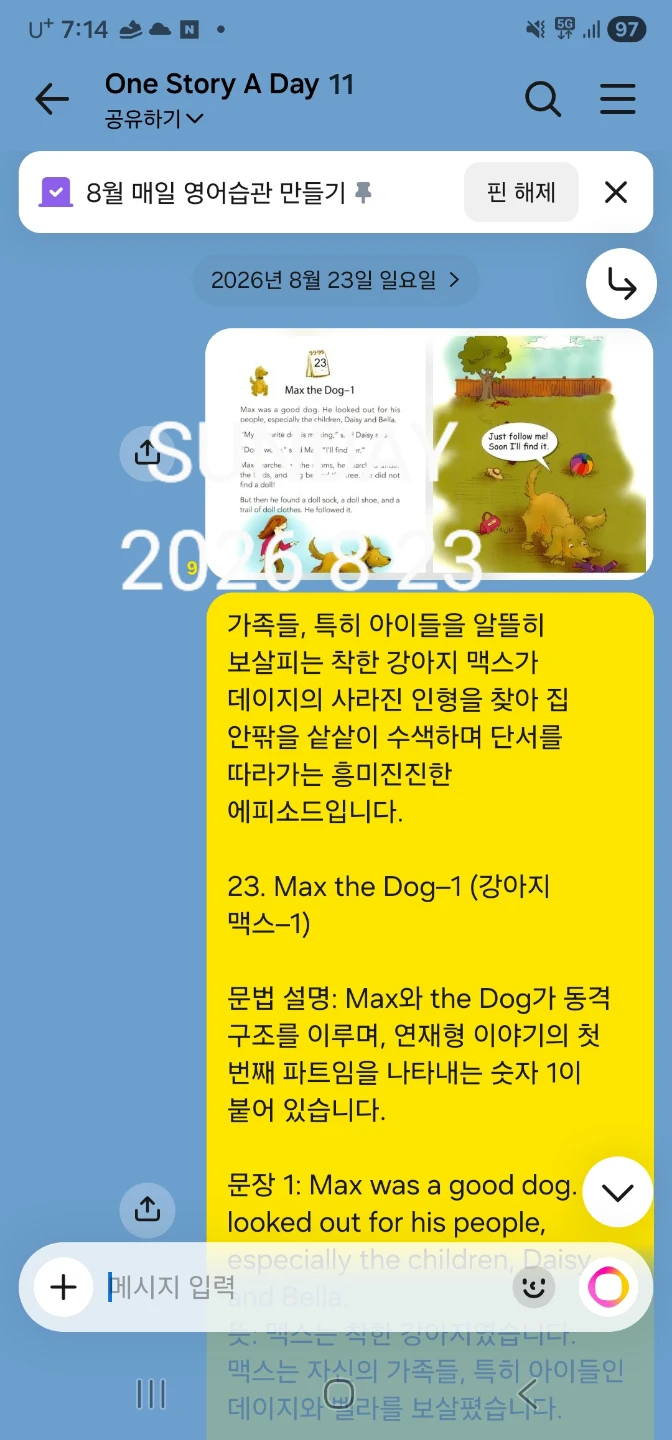Open the plus attachment menu
672x1440 pixels.
click(63, 1287)
